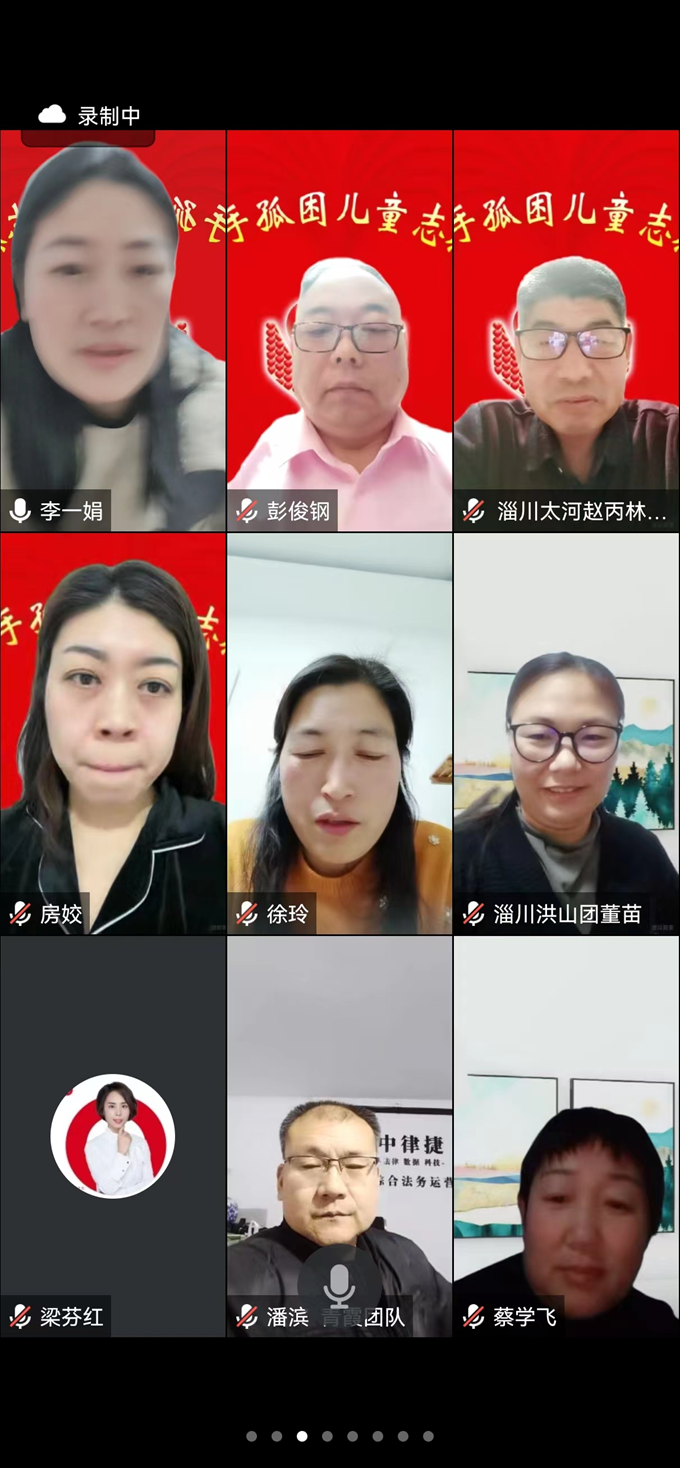Open 李一娟's video tile

point(113,330)
